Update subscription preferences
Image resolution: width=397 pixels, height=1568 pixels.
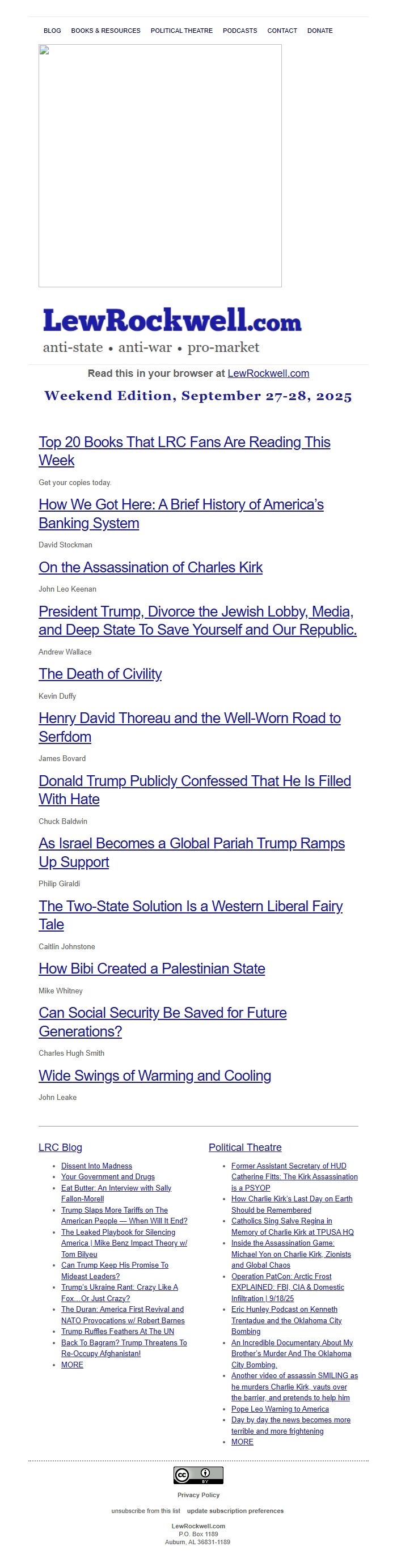point(235,1511)
